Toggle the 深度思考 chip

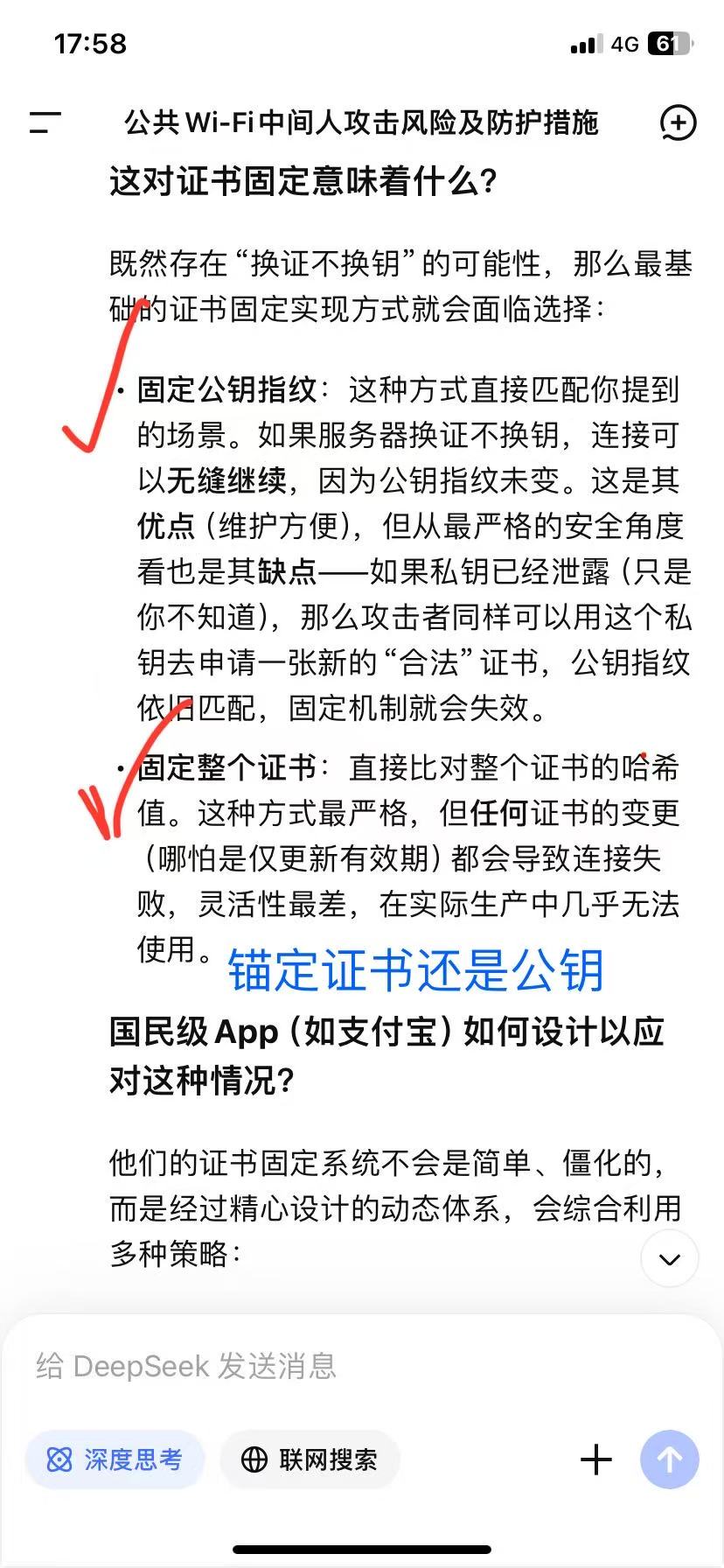point(115,1459)
